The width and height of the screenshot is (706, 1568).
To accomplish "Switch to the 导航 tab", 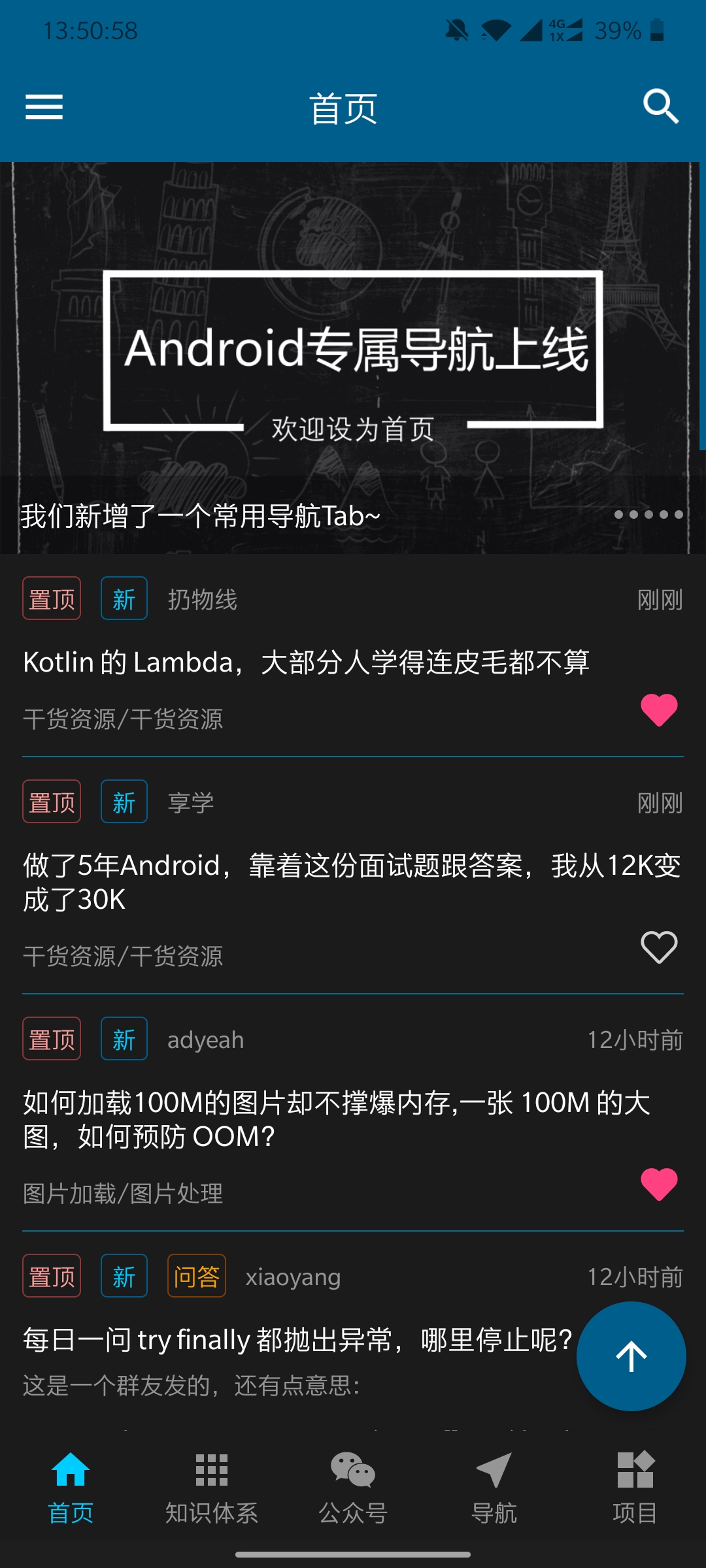I will [494, 1487].
